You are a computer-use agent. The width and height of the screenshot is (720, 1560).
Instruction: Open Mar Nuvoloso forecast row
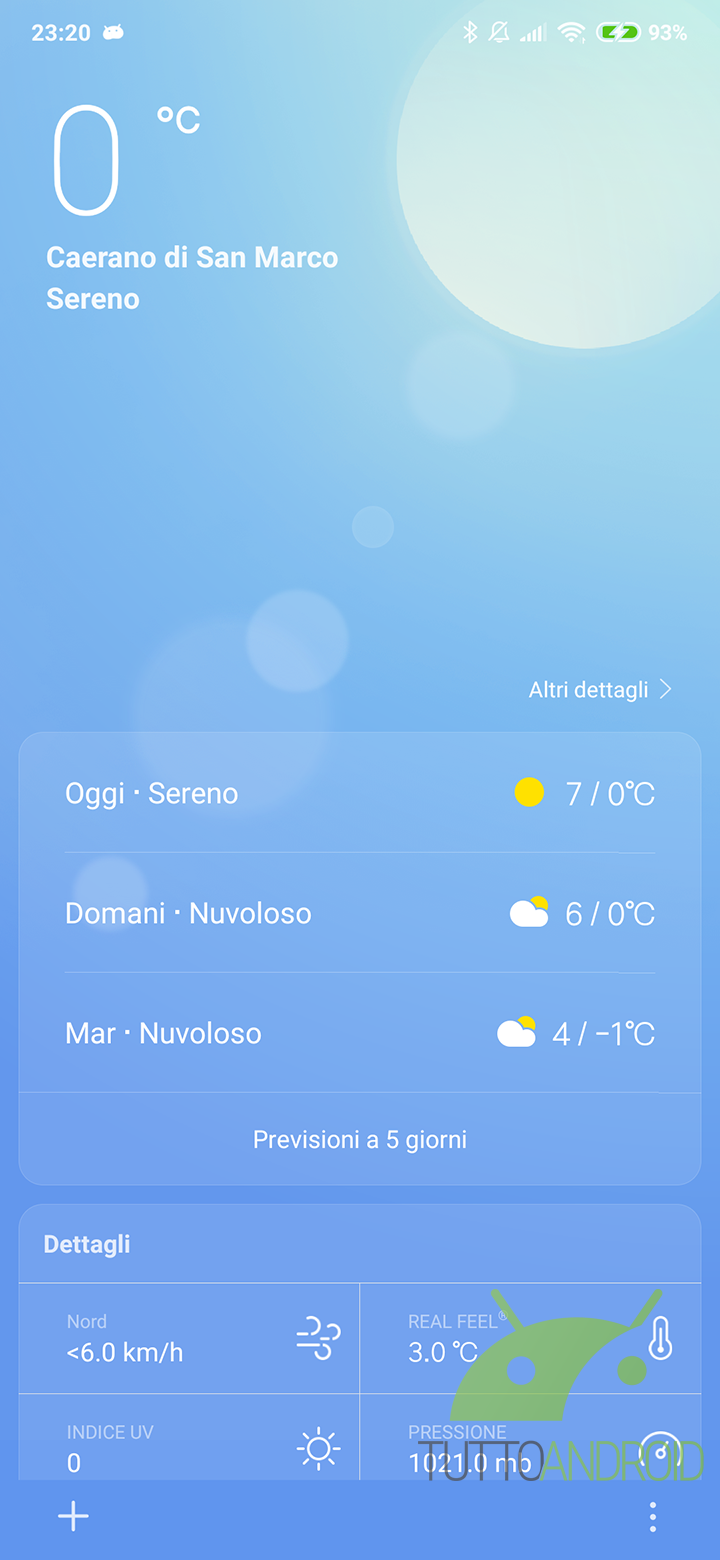coord(360,1034)
